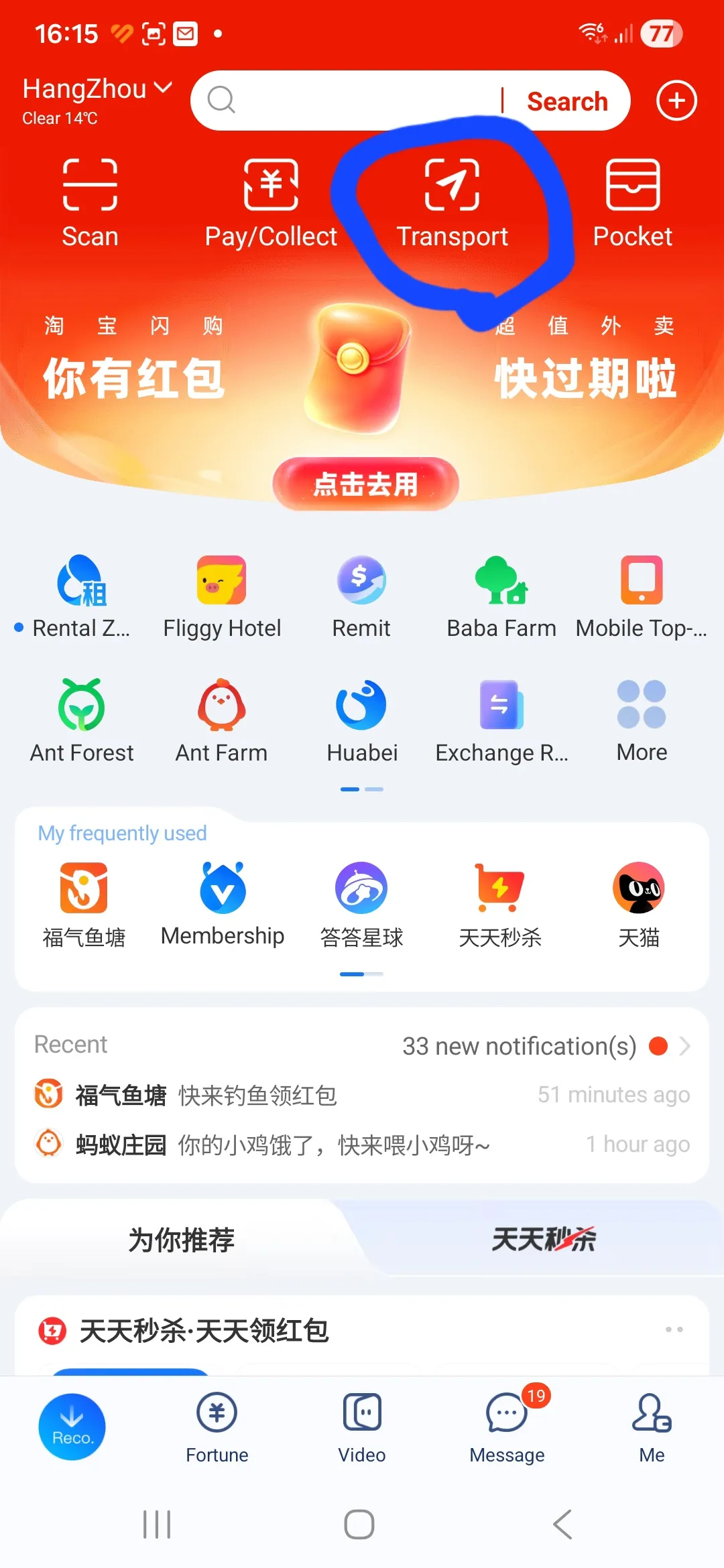Go to the Message tab

pos(507,1425)
